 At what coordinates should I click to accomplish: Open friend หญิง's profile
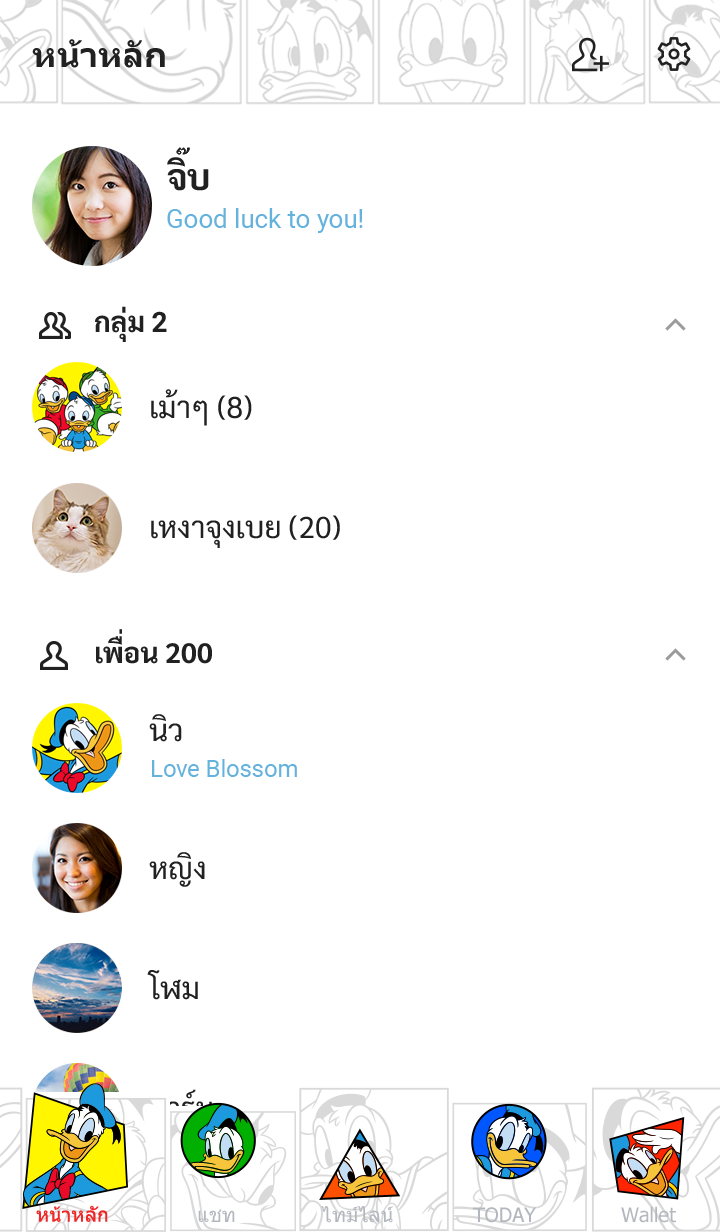coord(177,868)
